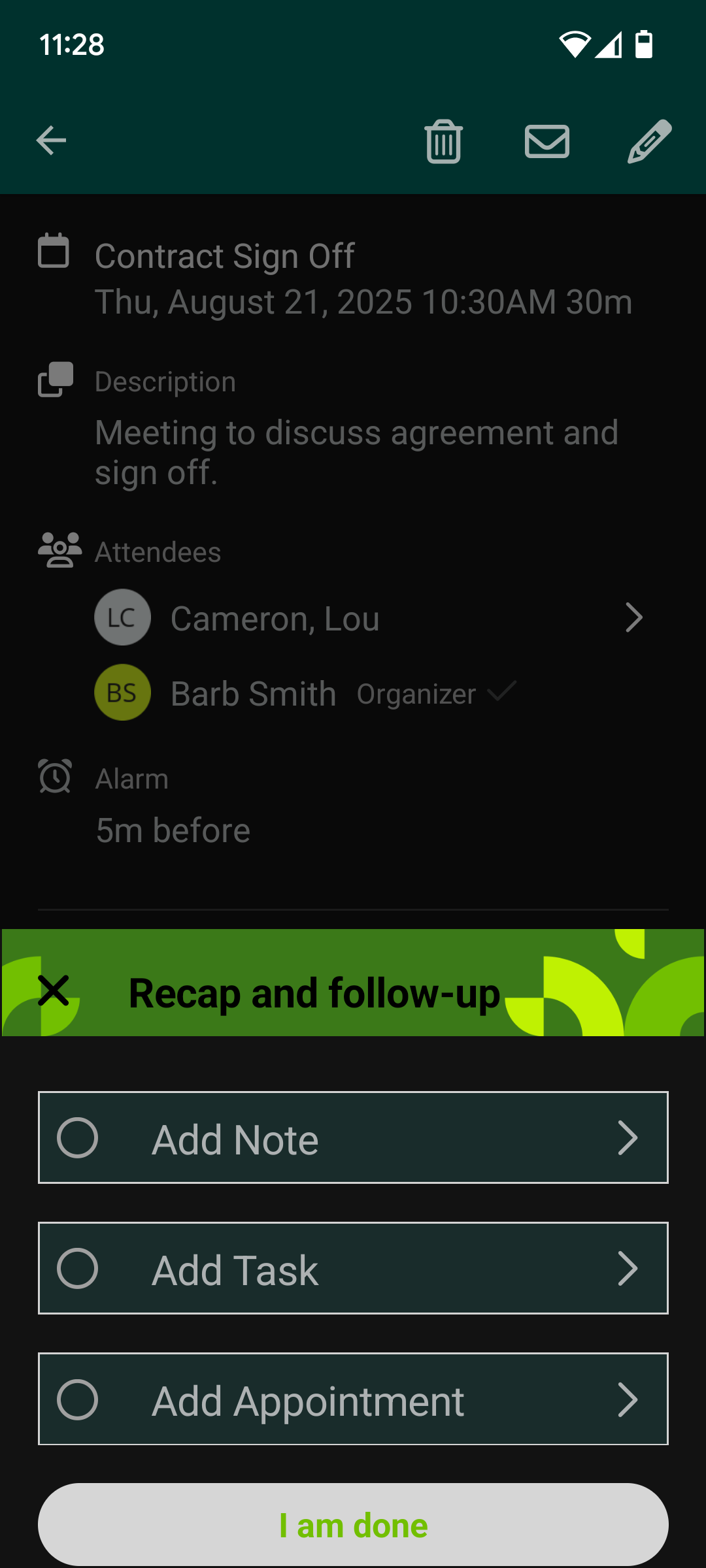Select Add Note
Image resolution: width=706 pixels, height=1568 pixels.
pyautogui.click(x=353, y=1137)
